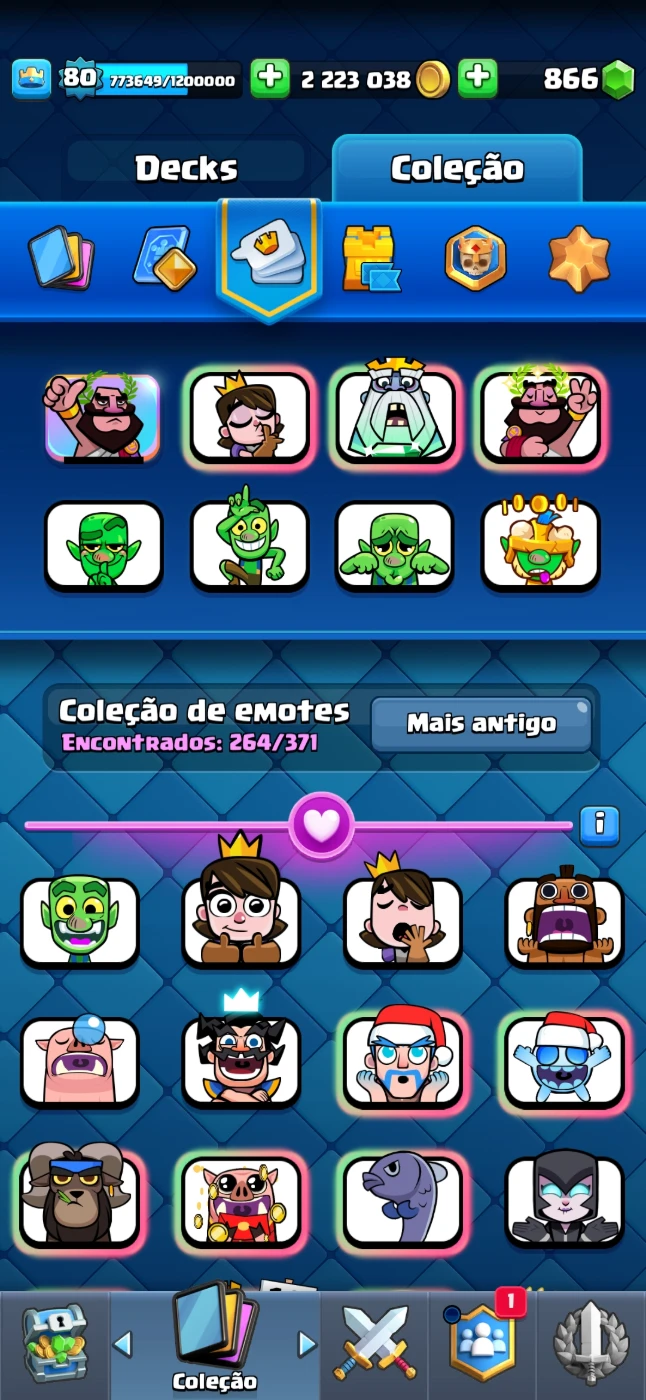The height and width of the screenshot is (1400, 646).
Task: Open the cards collection sub-tab
Action: [x=59, y=257]
